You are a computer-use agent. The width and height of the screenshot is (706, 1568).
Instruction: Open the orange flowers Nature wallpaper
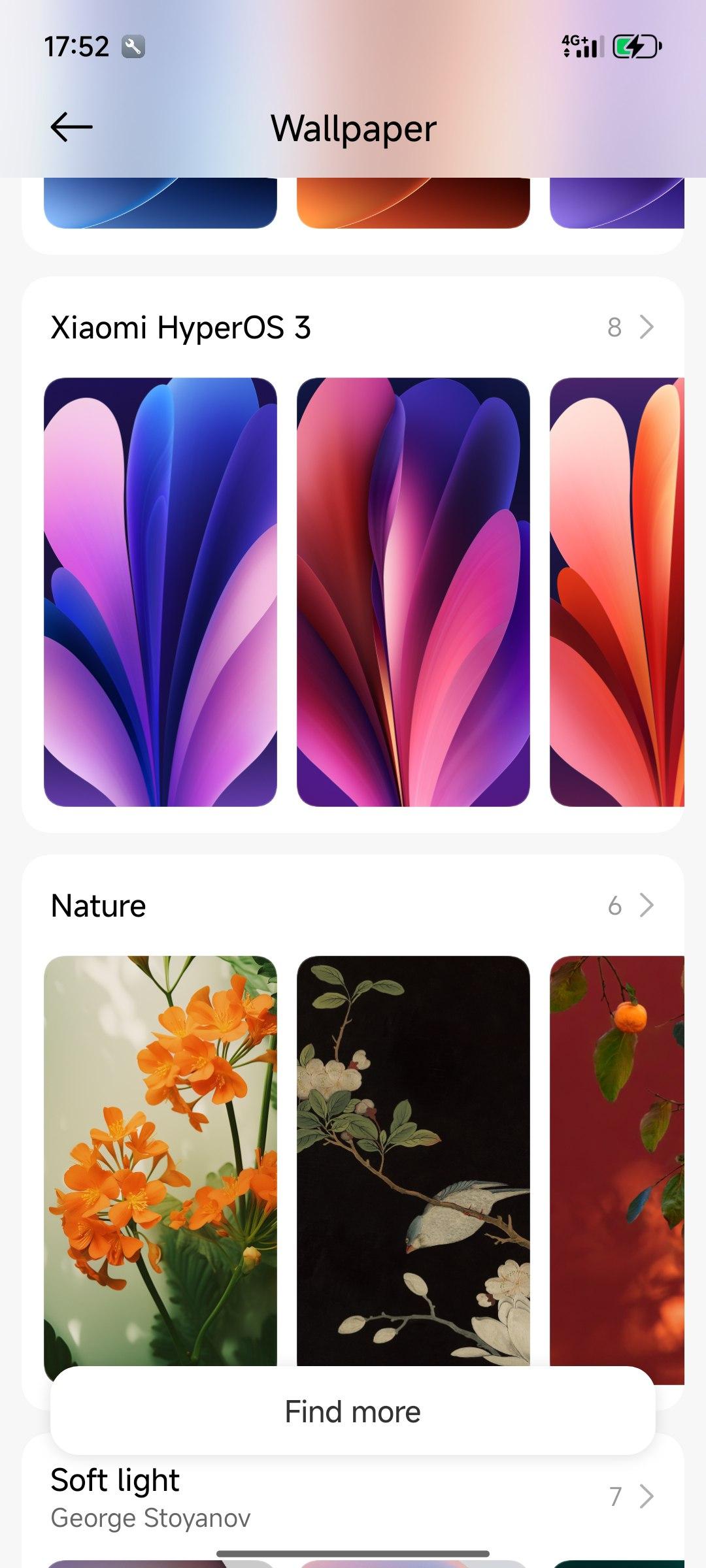160,1156
